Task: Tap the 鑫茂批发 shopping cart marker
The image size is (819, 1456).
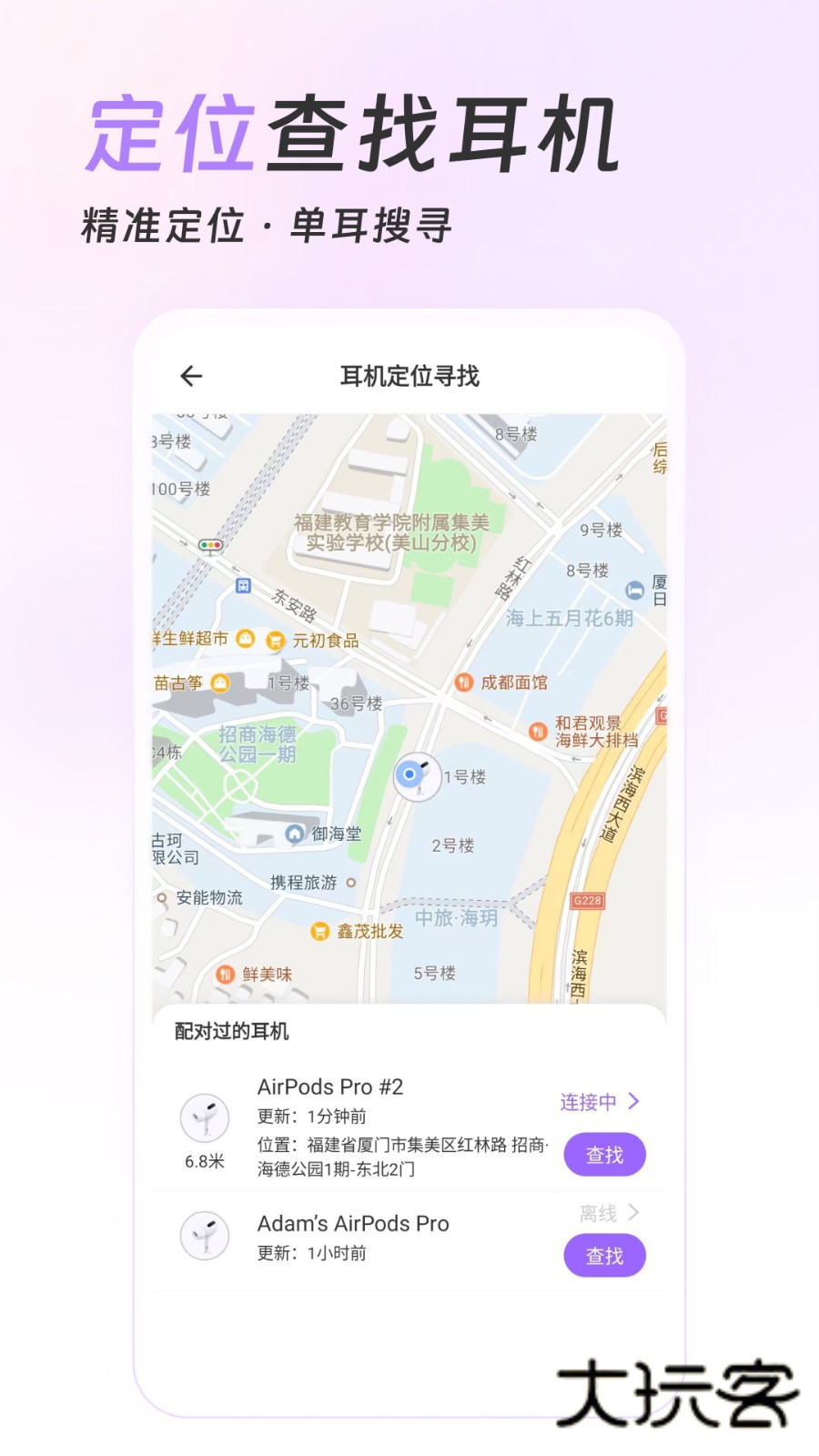Action: click(320, 932)
